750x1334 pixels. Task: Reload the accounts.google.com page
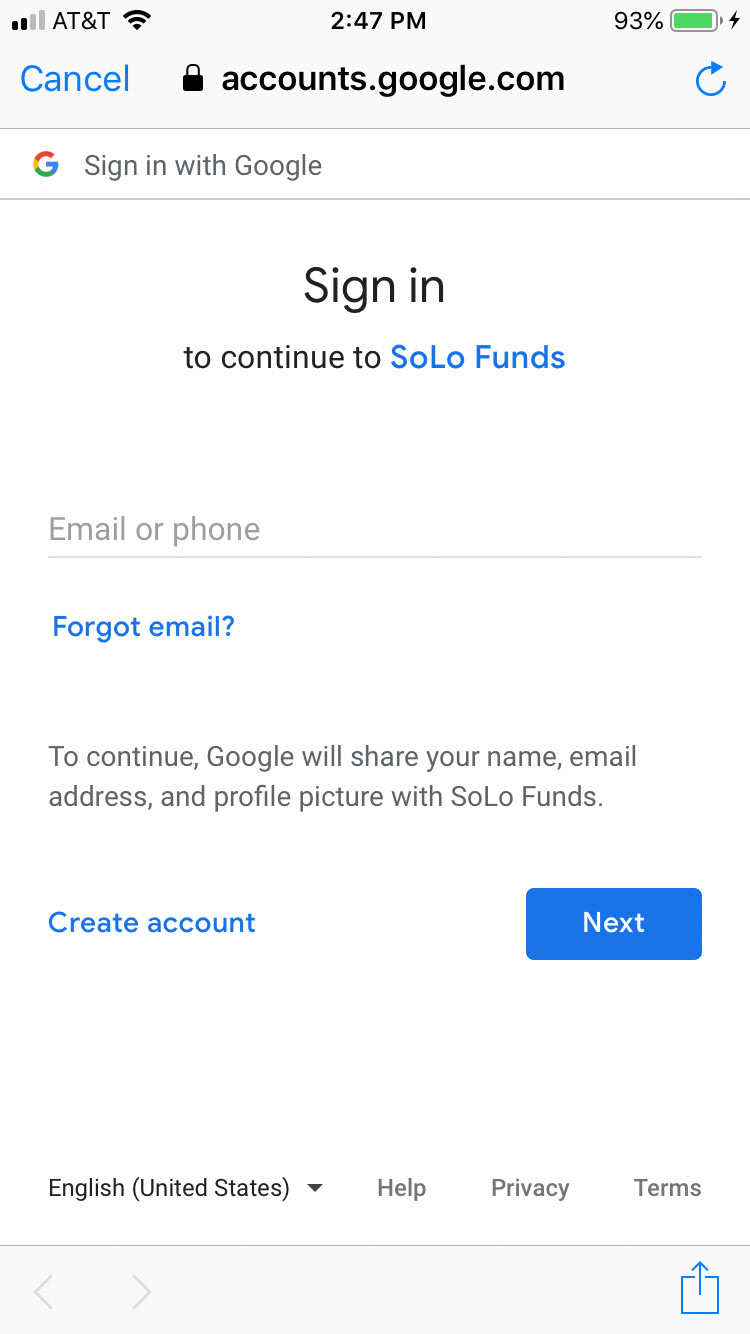pos(710,79)
